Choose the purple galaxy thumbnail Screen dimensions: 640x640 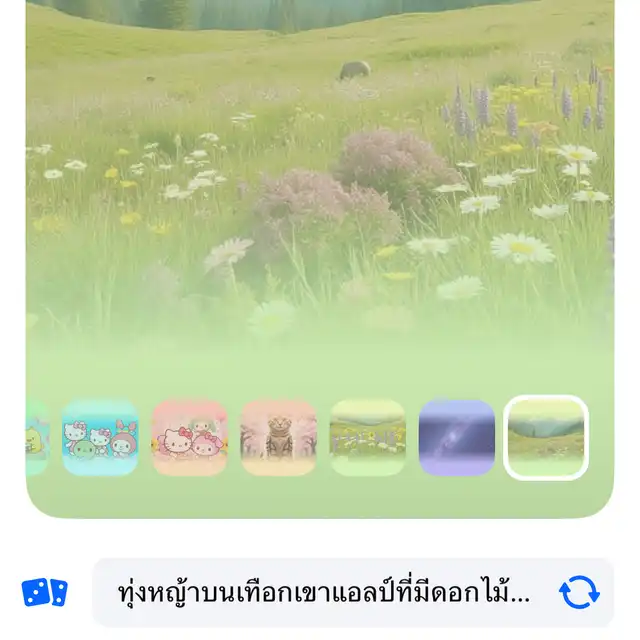[457, 438]
